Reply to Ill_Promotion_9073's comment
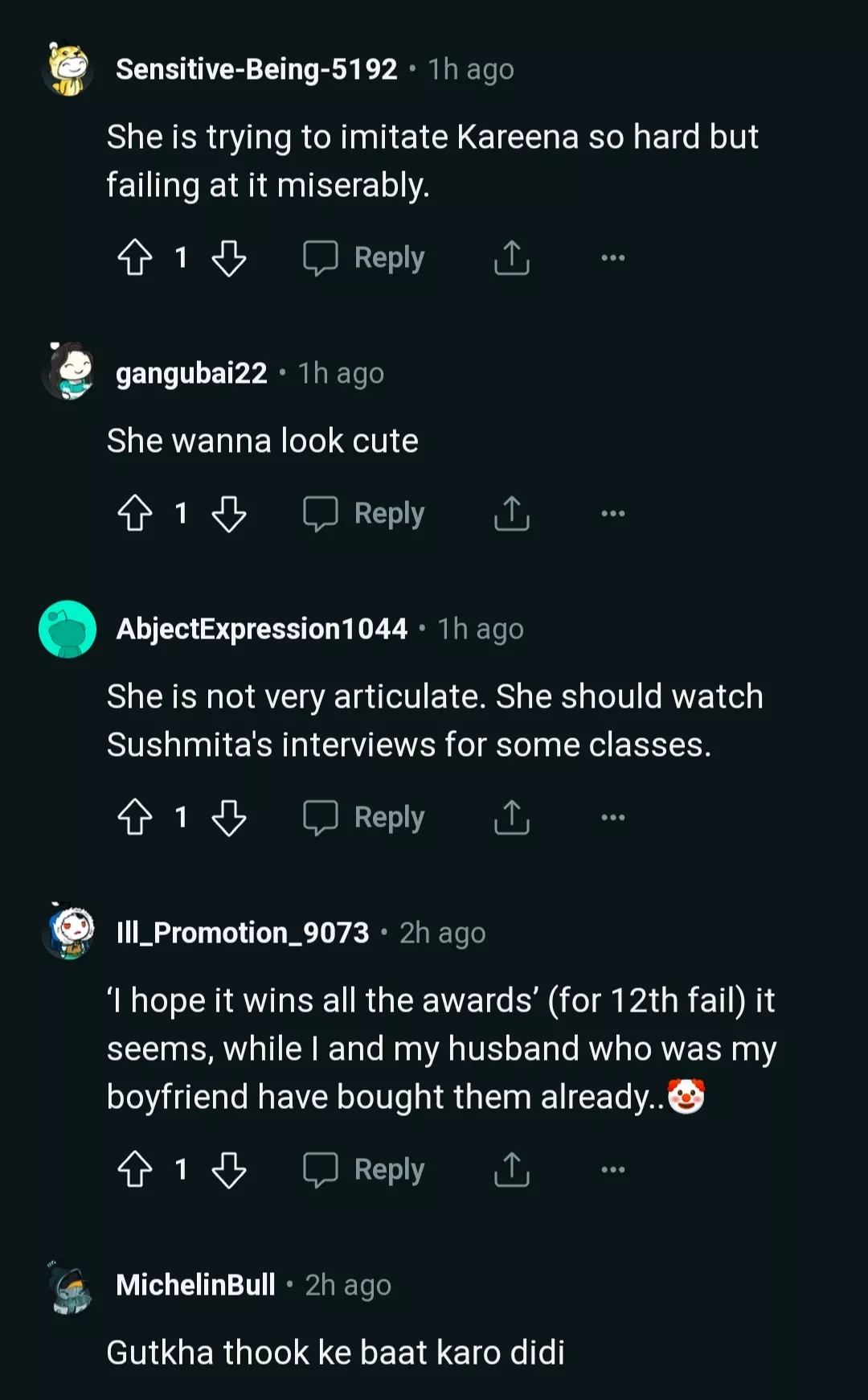 pyautogui.click(x=364, y=1170)
